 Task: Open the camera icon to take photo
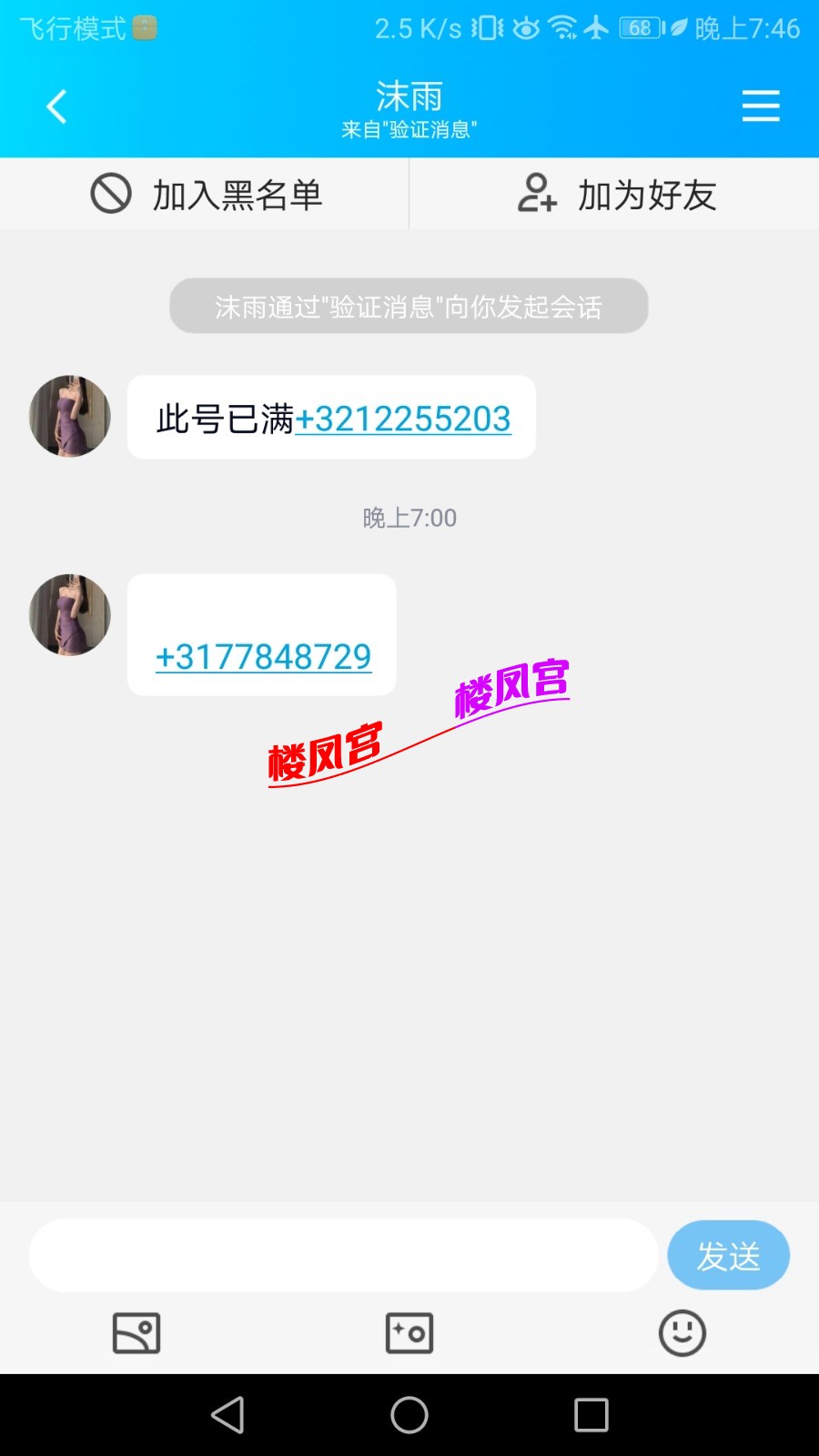point(409,1332)
